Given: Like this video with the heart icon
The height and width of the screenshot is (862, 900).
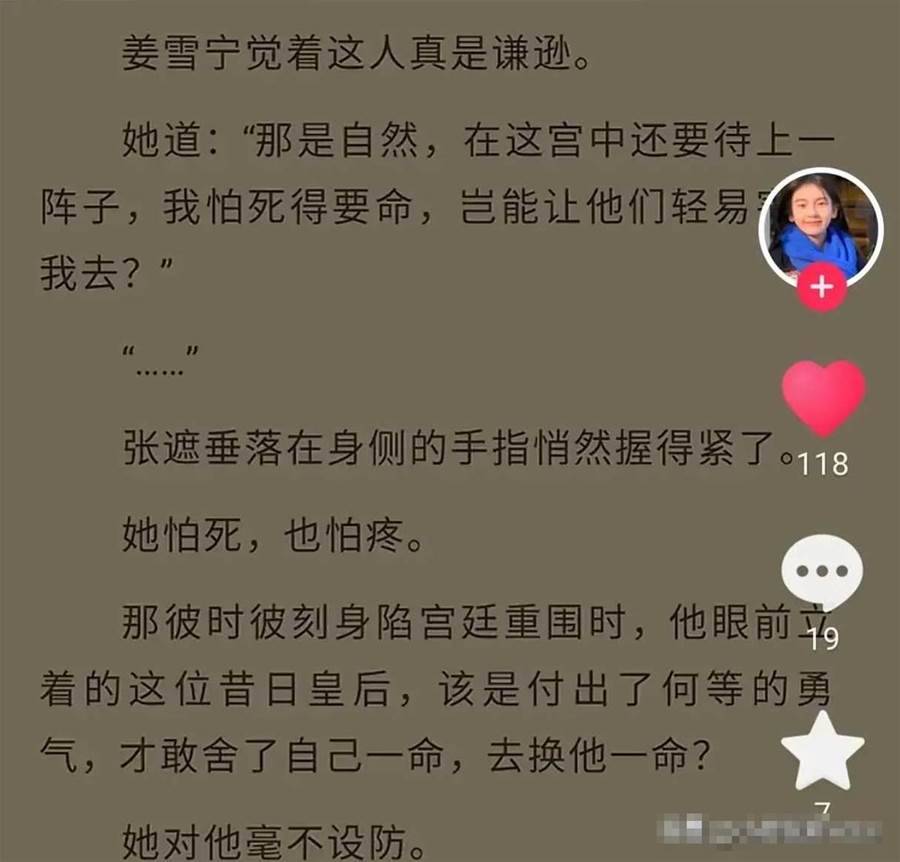Looking at the screenshot, I should [823, 397].
